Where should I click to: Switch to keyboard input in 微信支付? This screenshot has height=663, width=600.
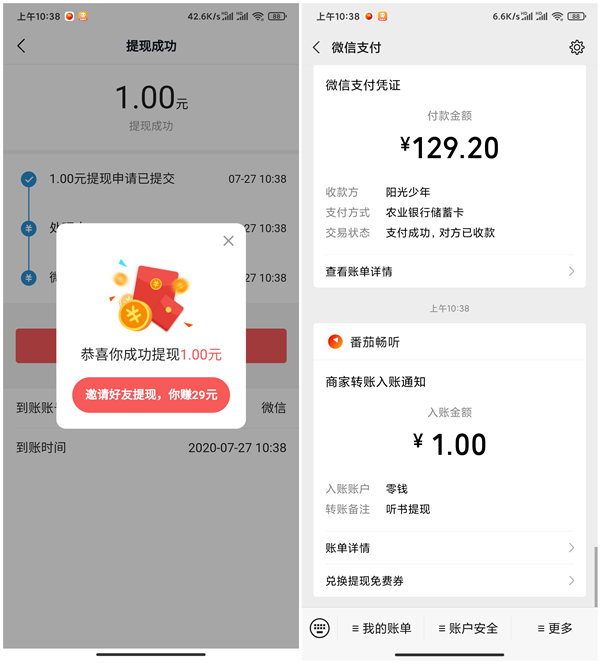coord(319,628)
